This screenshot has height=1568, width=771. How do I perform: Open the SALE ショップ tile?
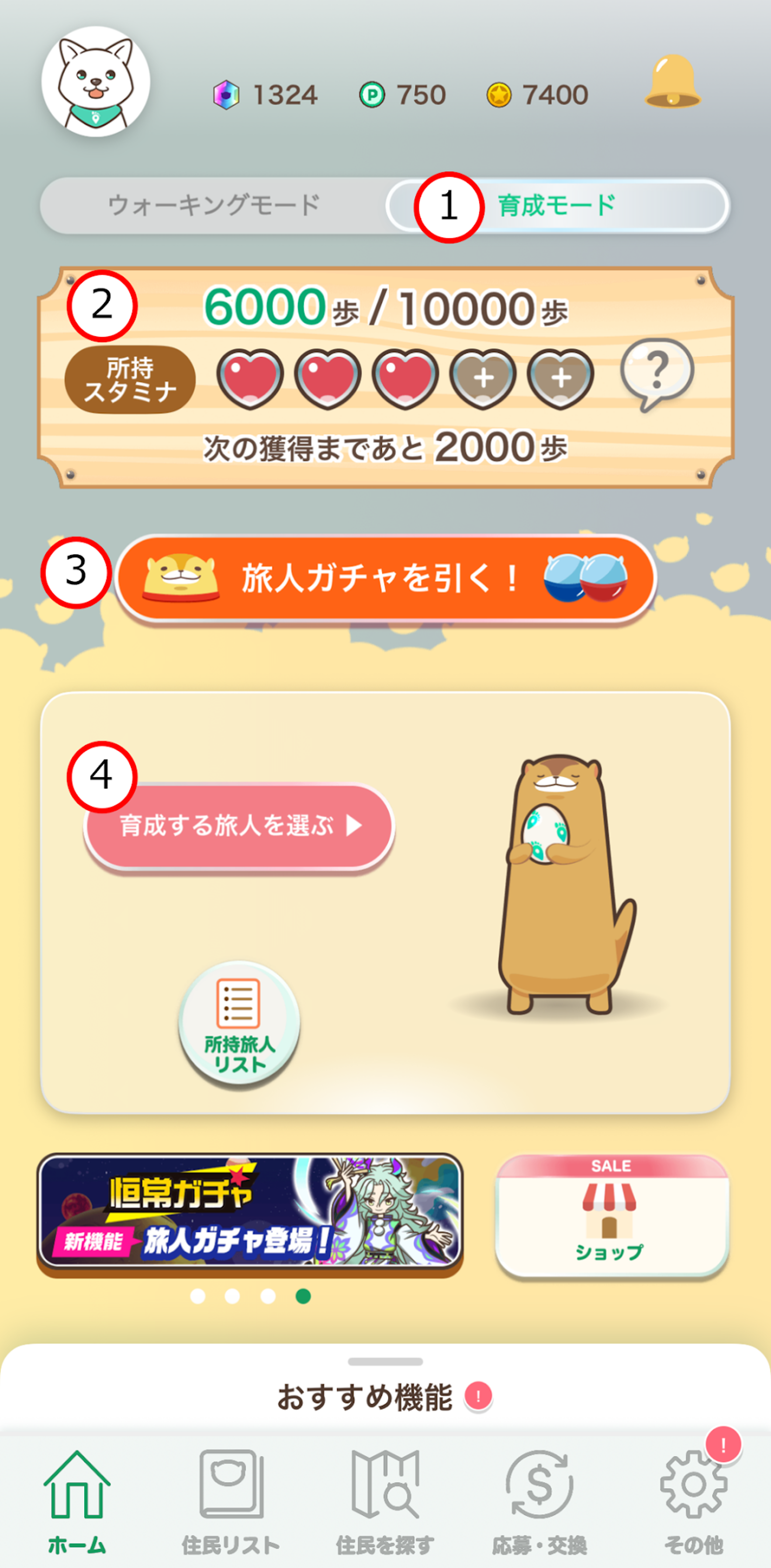(x=612, y=1215)
